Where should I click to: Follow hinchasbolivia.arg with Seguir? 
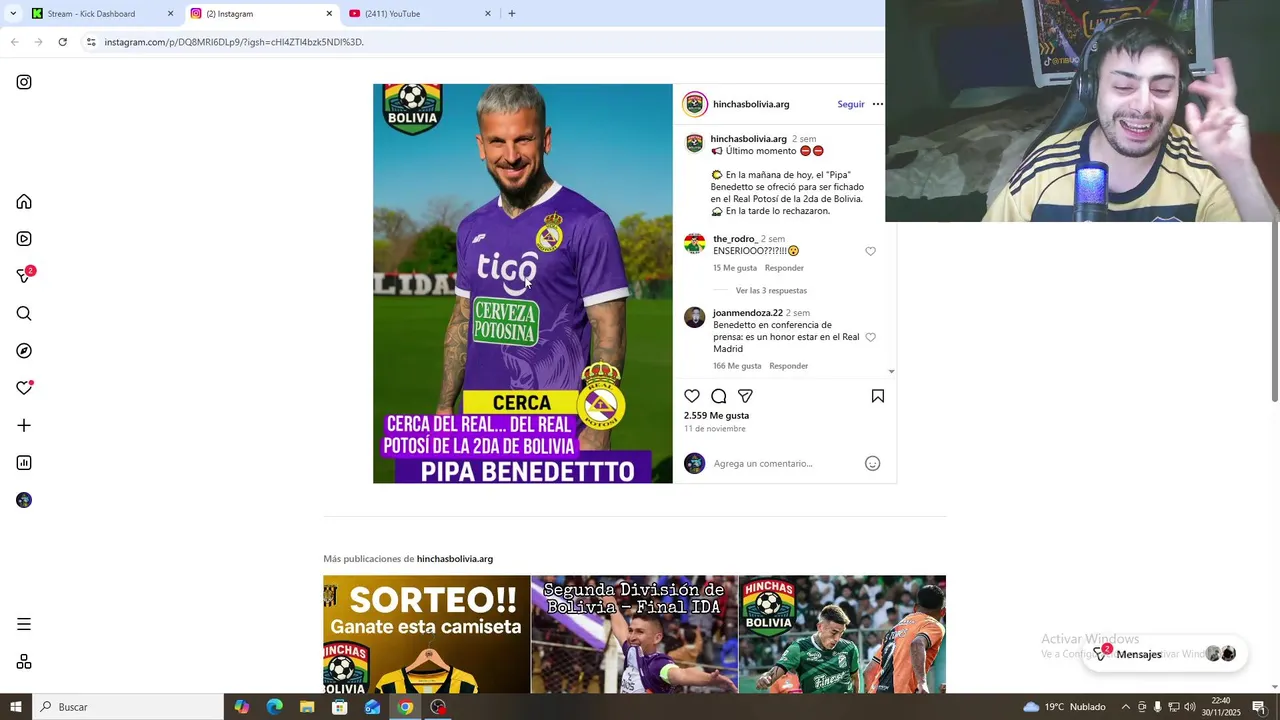[850, 104]
